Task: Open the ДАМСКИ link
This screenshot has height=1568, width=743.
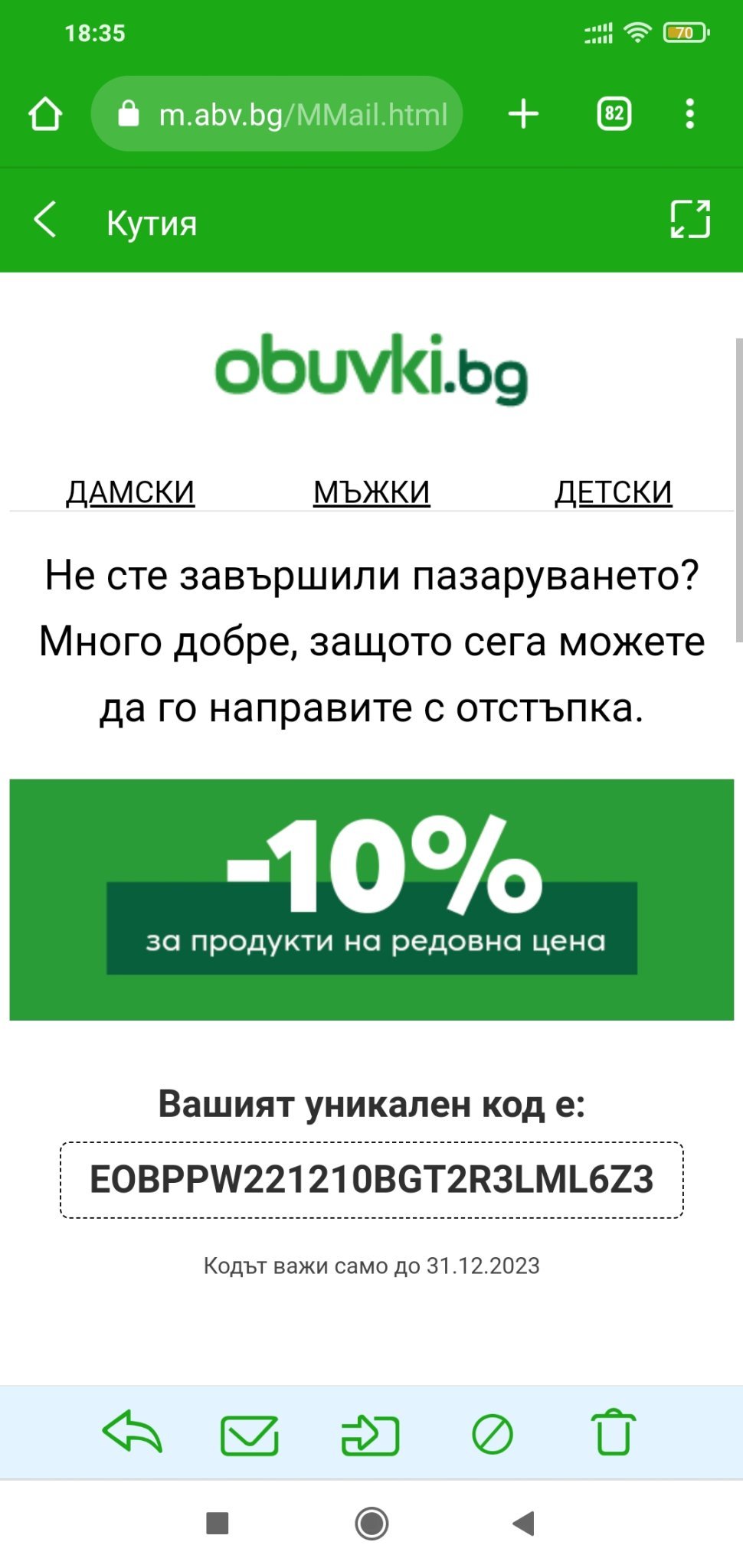Action: click(130, 492)
